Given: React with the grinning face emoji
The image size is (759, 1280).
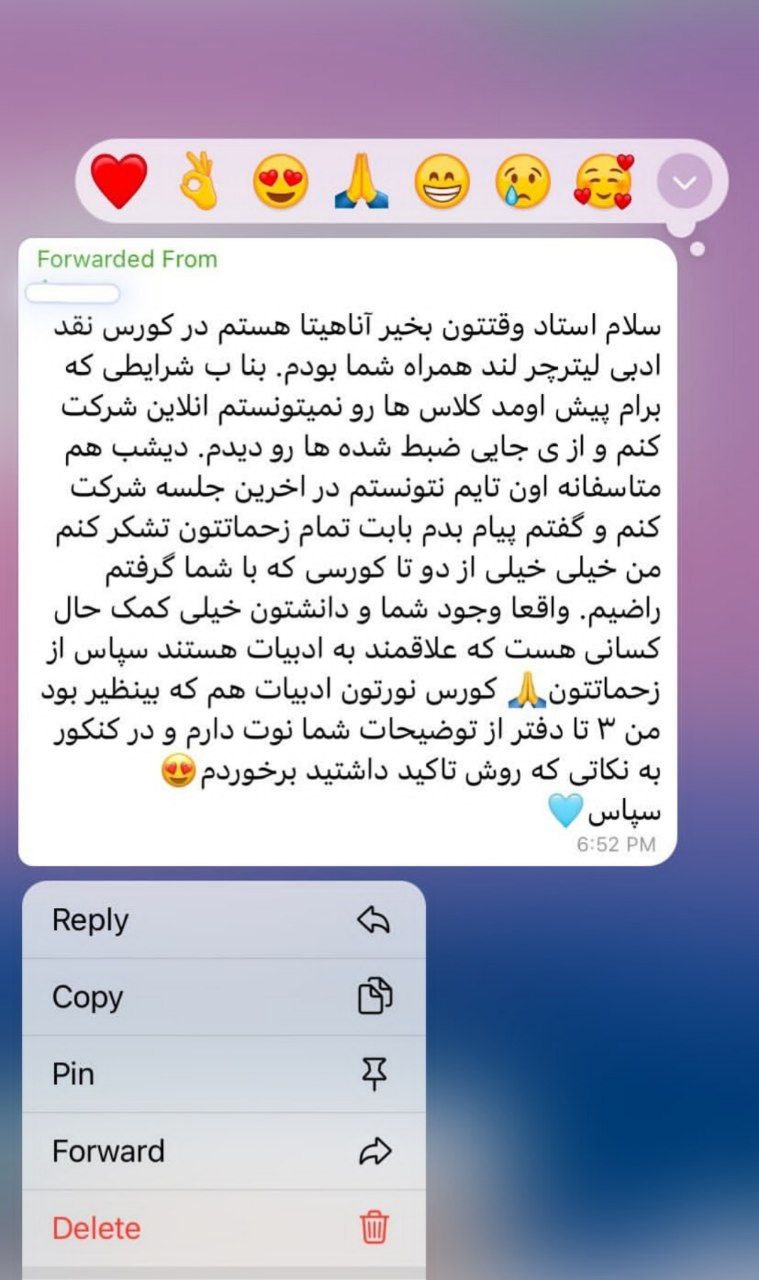Looking at the screenshot, I should [442, 182].
